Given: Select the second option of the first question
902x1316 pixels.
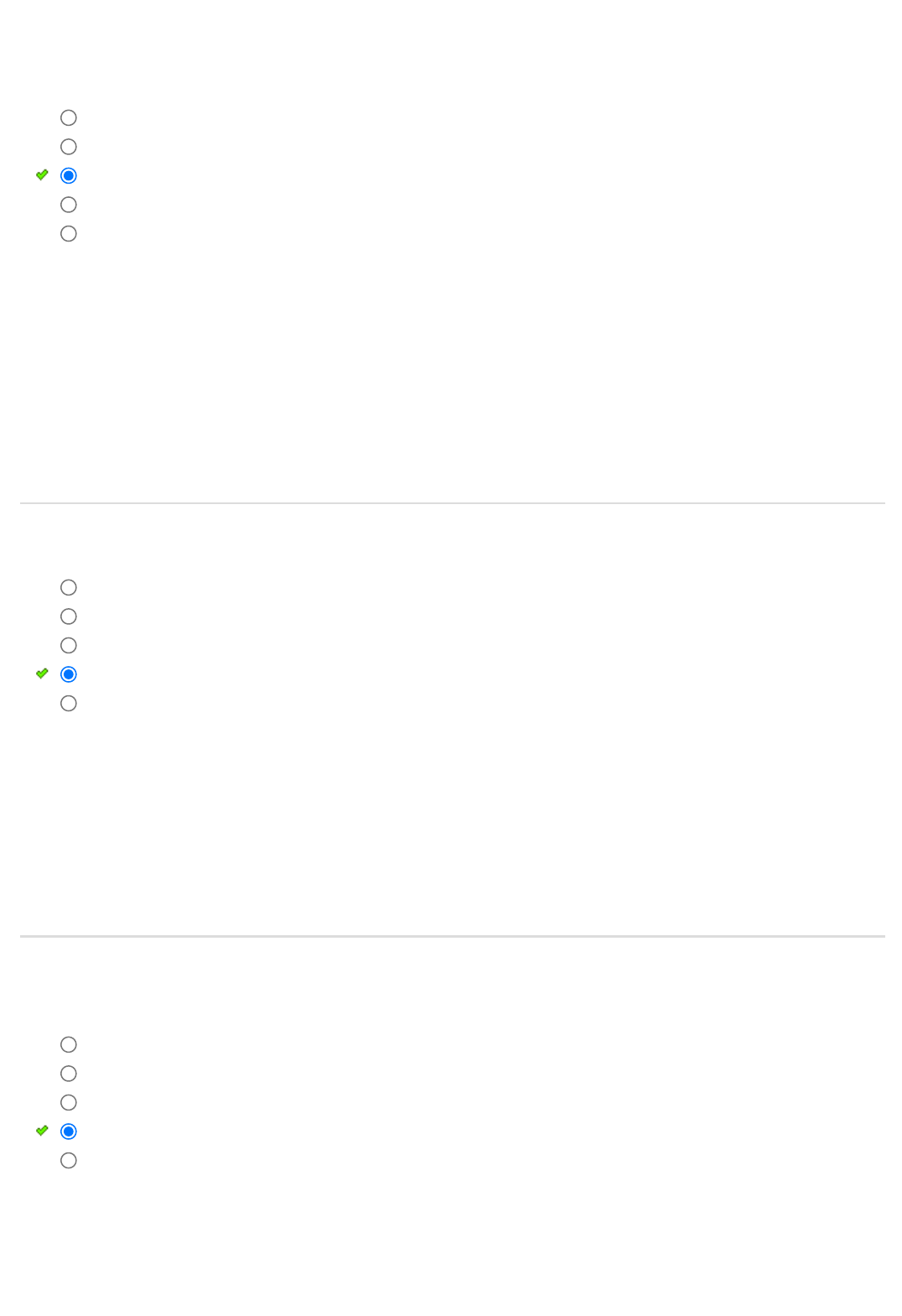Looking at the screenshot, I should point(69,147).
